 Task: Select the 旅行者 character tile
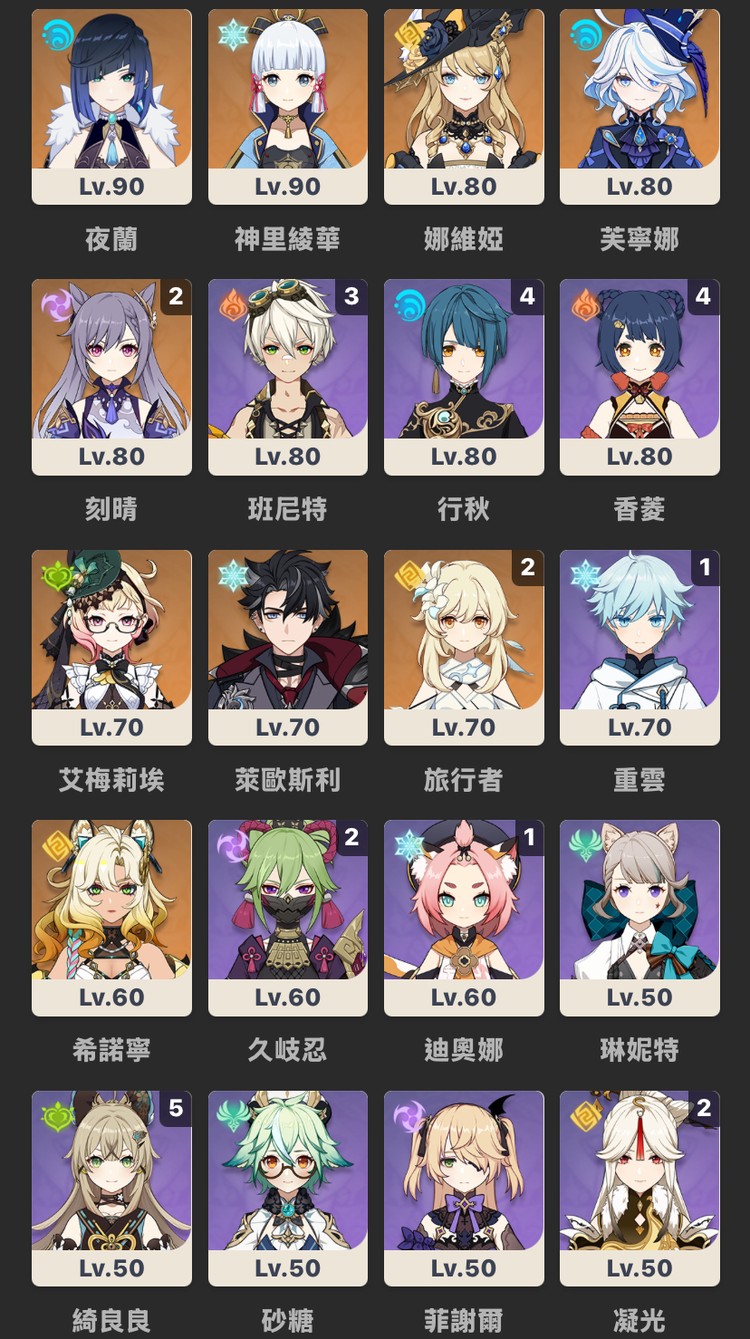463,647
